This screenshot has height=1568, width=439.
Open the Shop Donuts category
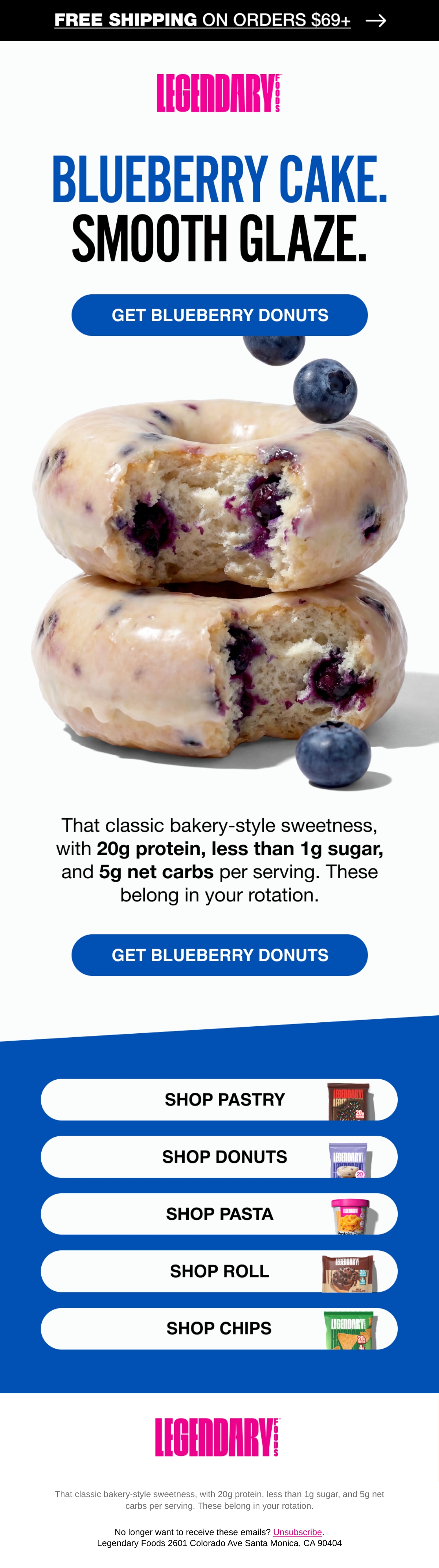coord(219,1156)
